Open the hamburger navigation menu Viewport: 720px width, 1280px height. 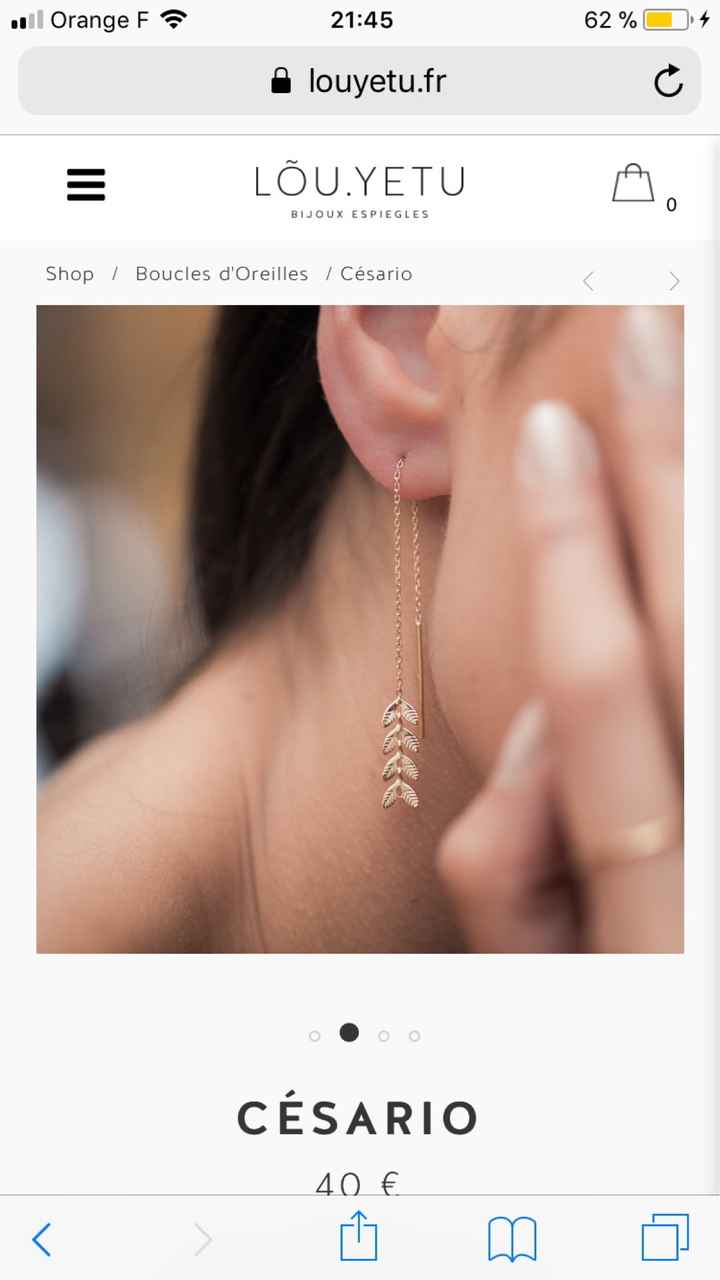(x=85, y=185)
